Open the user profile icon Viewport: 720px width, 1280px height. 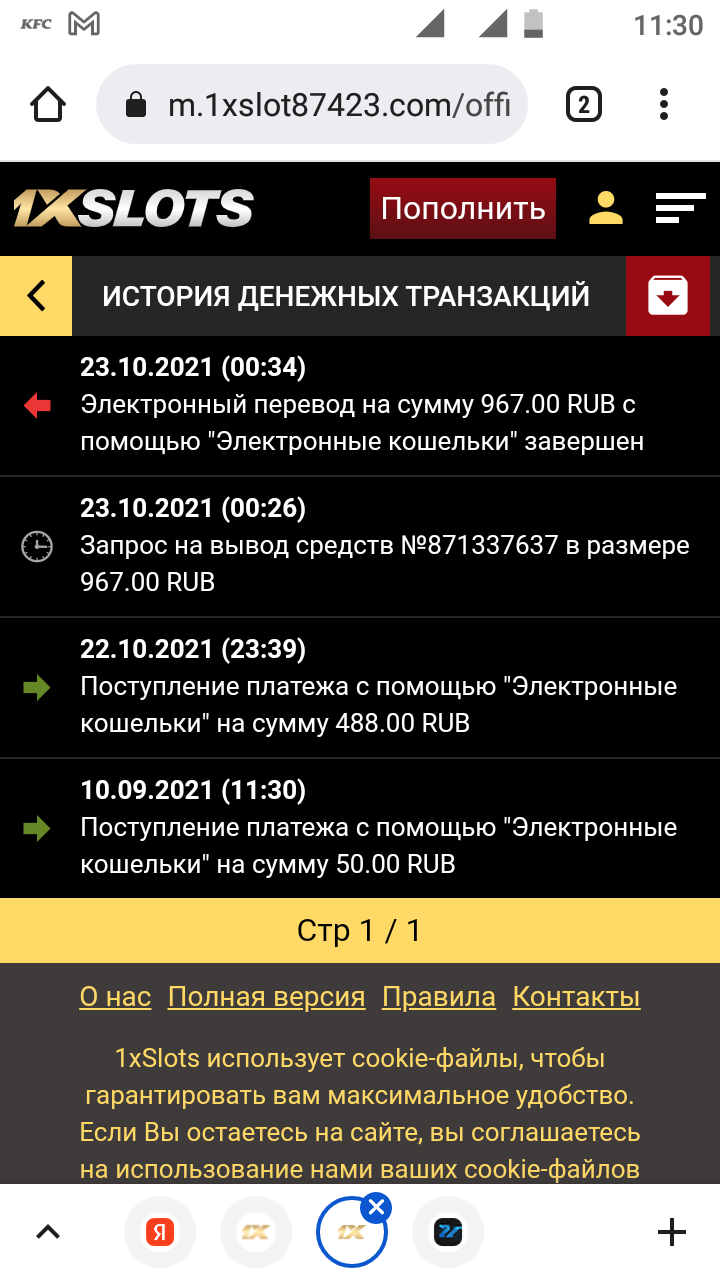(x=605, y=208)
